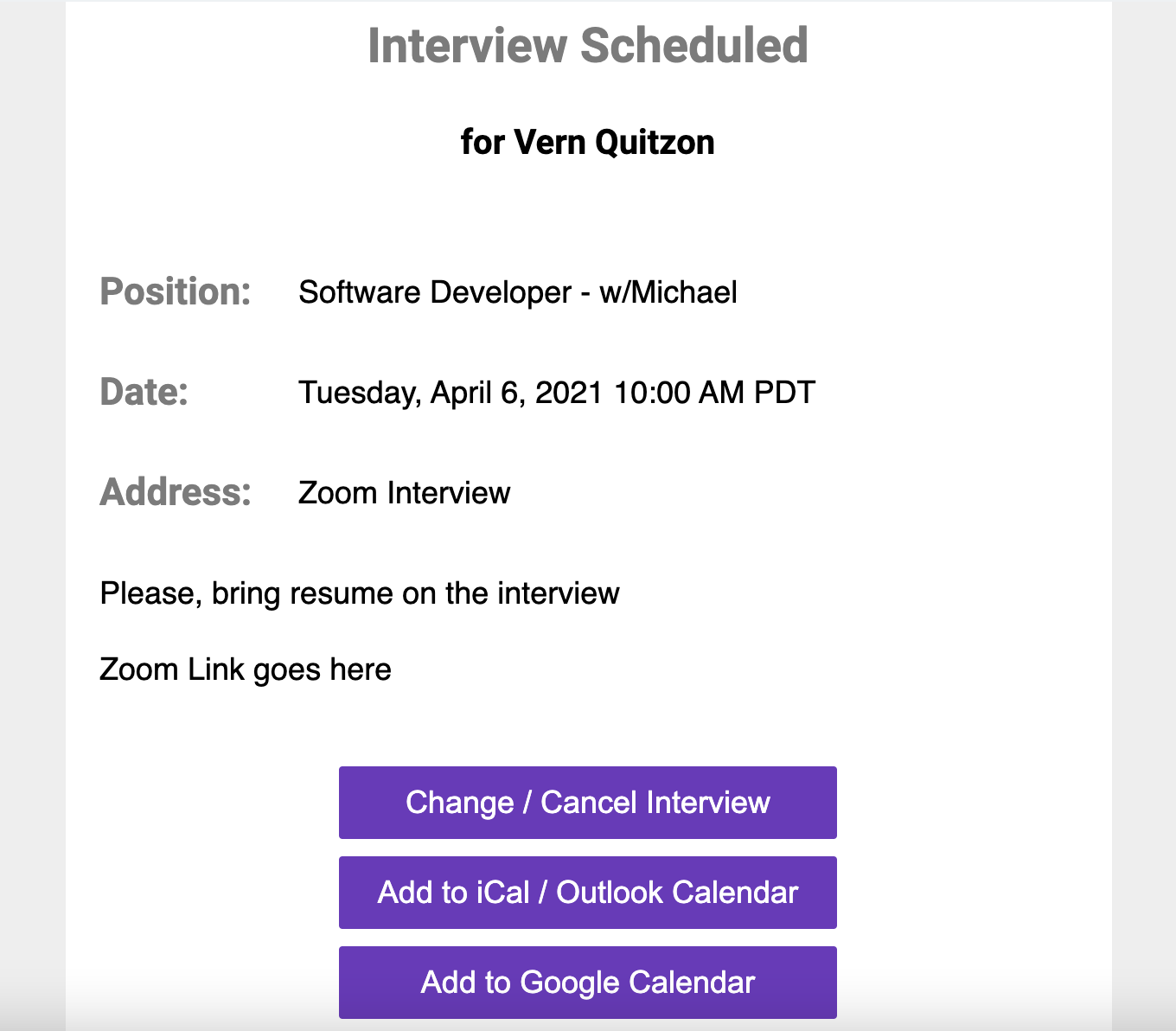The image size is (1176, 1031).
Task: Add interview to iCal / Outlook Calendar
Action: (587, 893)
